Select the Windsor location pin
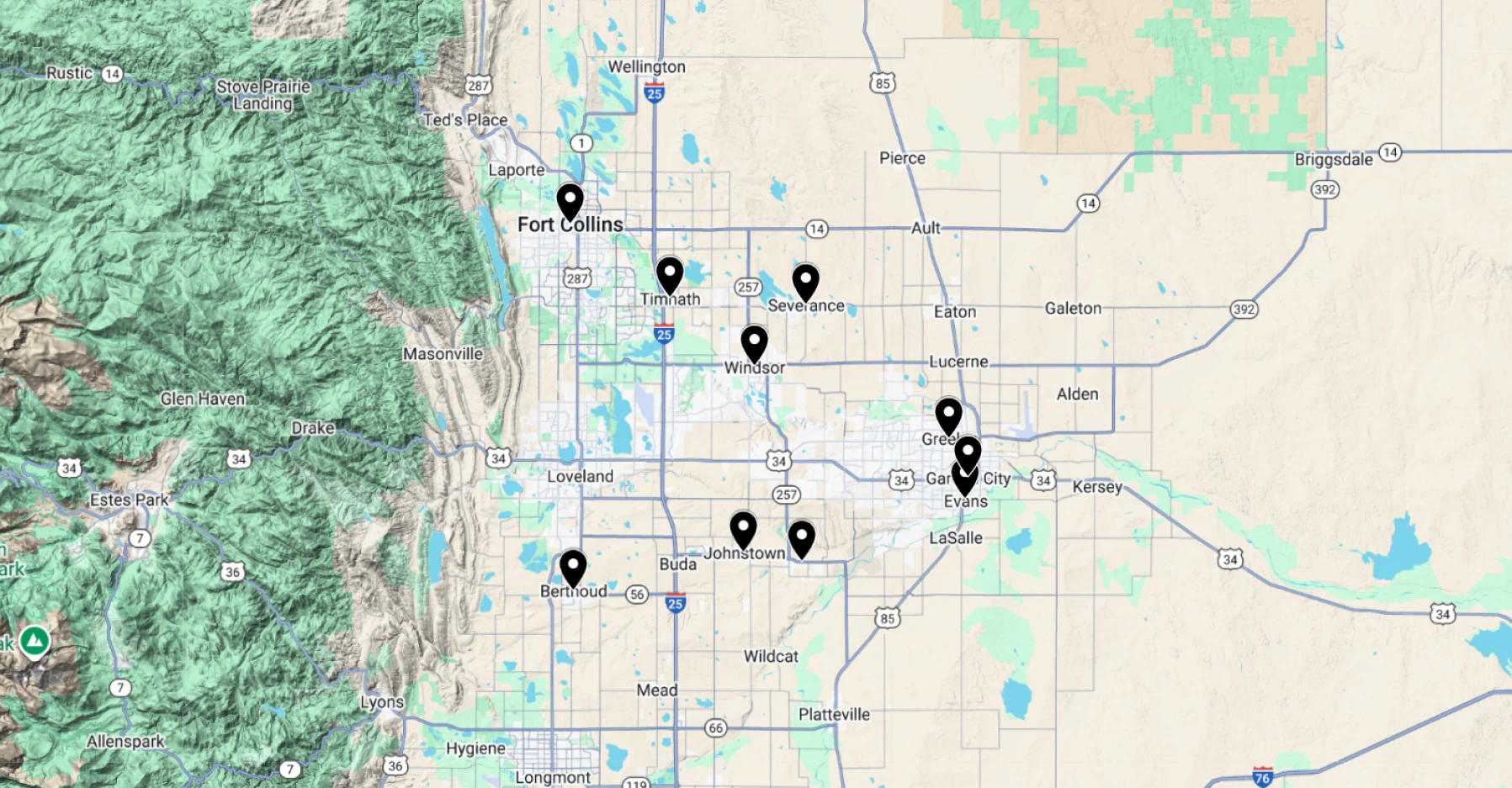The height and width of the screenshot is (788, 1512). (x=754, y=341)
